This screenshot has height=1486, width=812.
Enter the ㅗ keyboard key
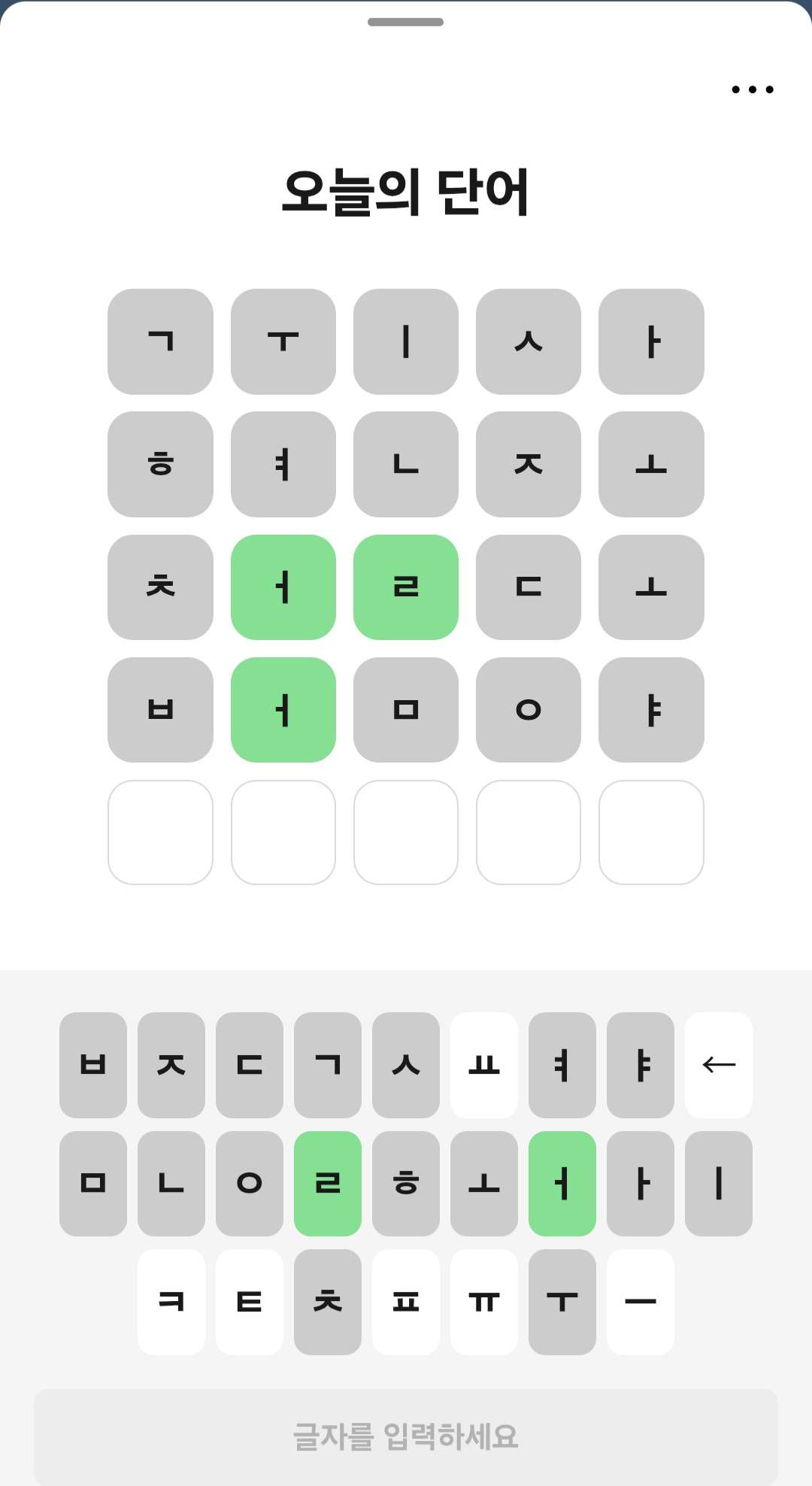click(x=483, y=1183)
